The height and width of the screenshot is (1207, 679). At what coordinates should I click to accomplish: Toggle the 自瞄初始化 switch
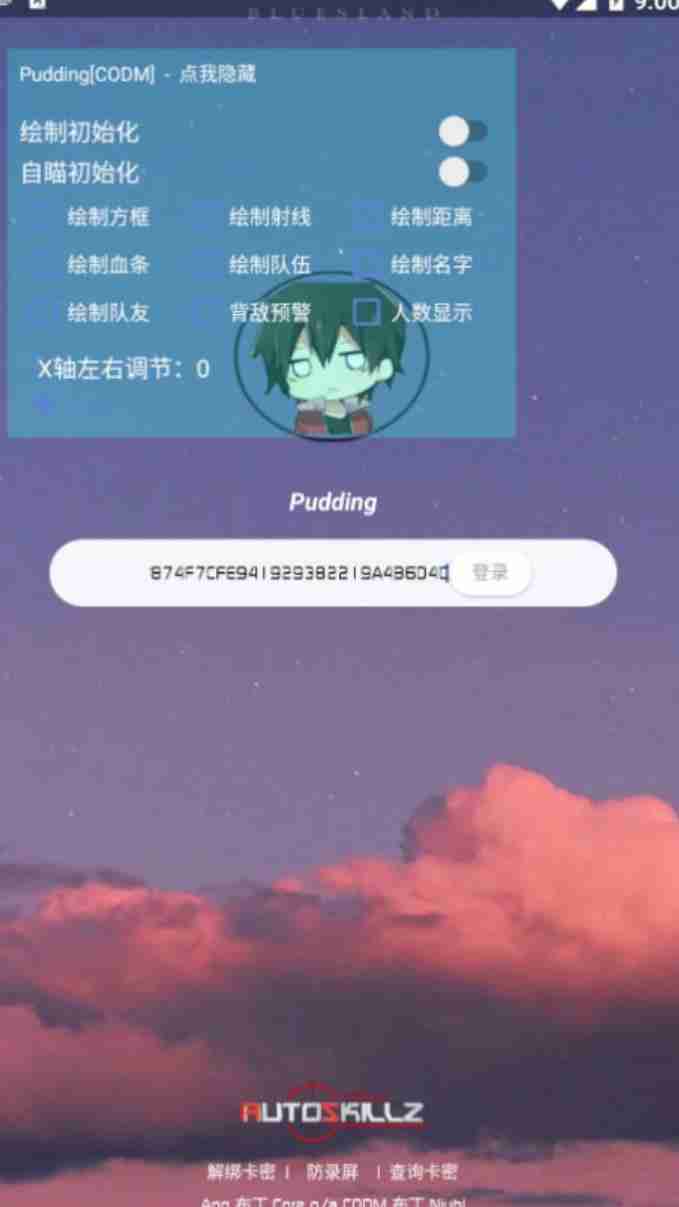pyautogui.click(x=462, y=172)
